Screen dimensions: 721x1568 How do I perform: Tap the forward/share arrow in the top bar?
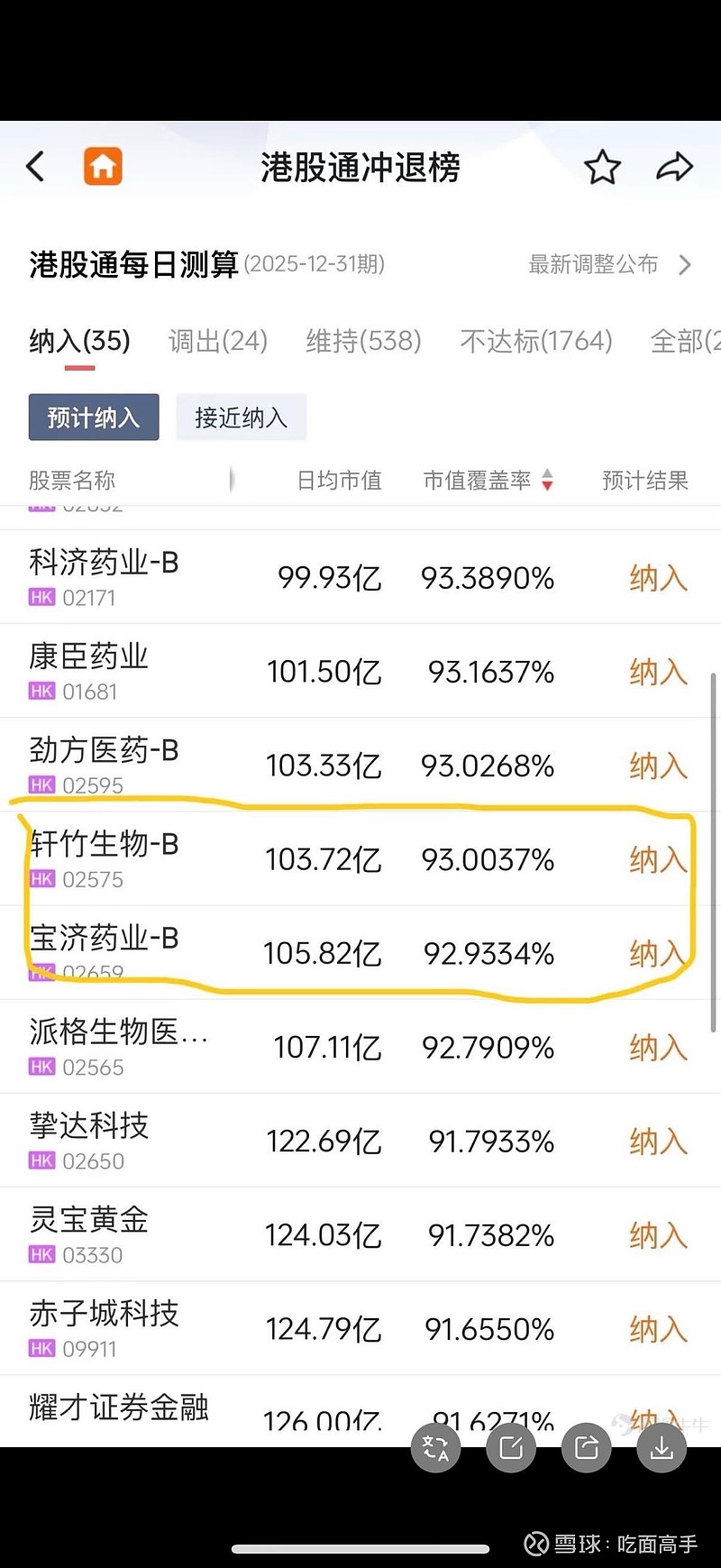674,167
